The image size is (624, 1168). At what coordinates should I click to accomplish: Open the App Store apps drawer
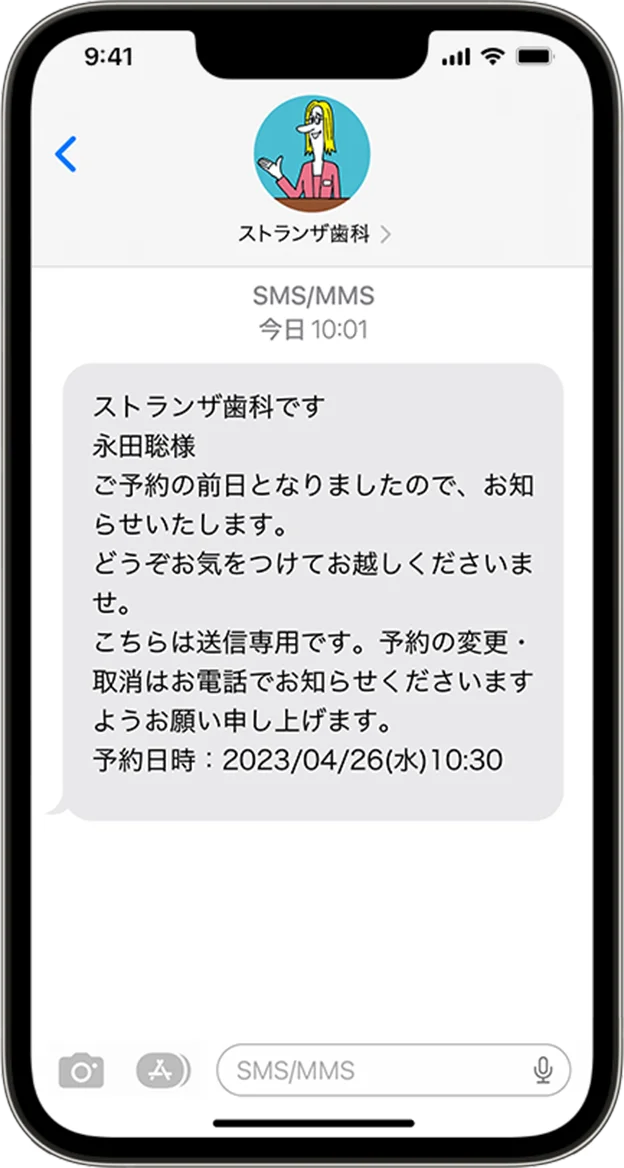[x=162, y=1071]
